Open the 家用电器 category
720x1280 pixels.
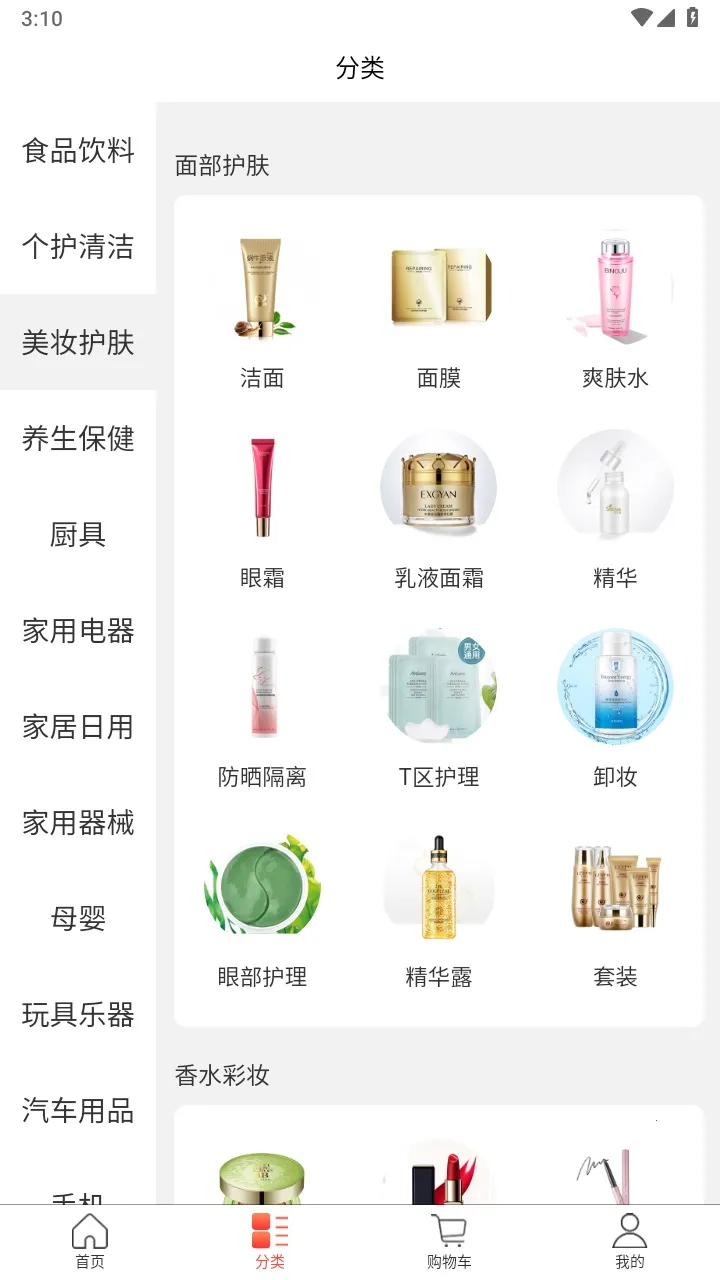pos(78,631)
